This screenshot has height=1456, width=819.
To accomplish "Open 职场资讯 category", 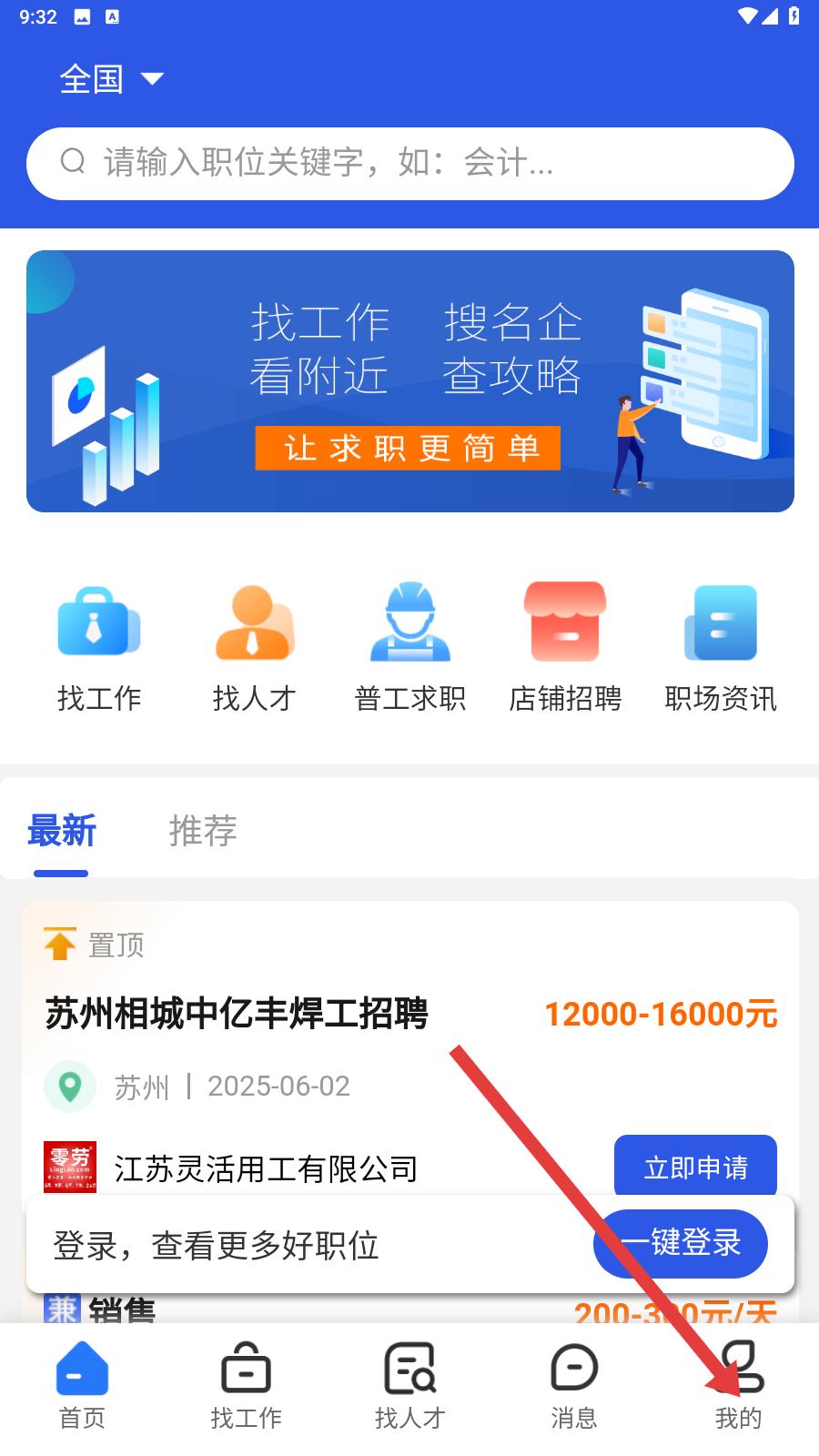I will click(x=721, y=648).
